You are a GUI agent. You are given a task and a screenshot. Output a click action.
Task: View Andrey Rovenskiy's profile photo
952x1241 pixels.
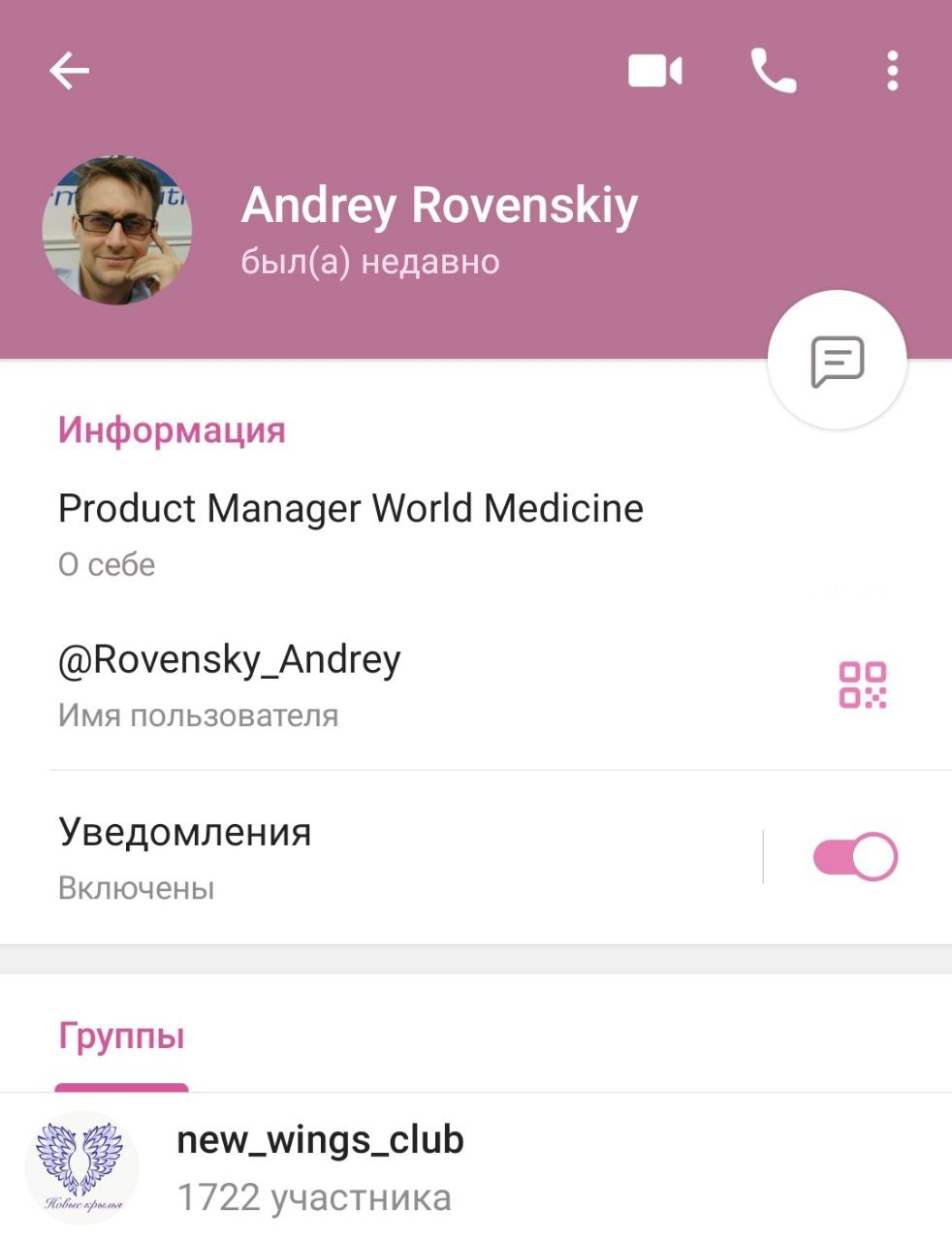(x=116, y=230)
